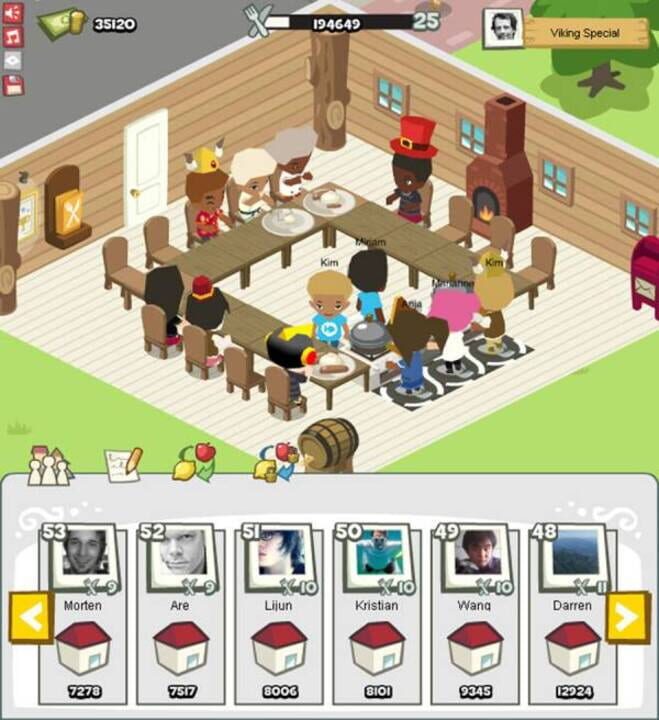Go to next friends page
This screenshot has height=720, width=659.
point(627,618)
